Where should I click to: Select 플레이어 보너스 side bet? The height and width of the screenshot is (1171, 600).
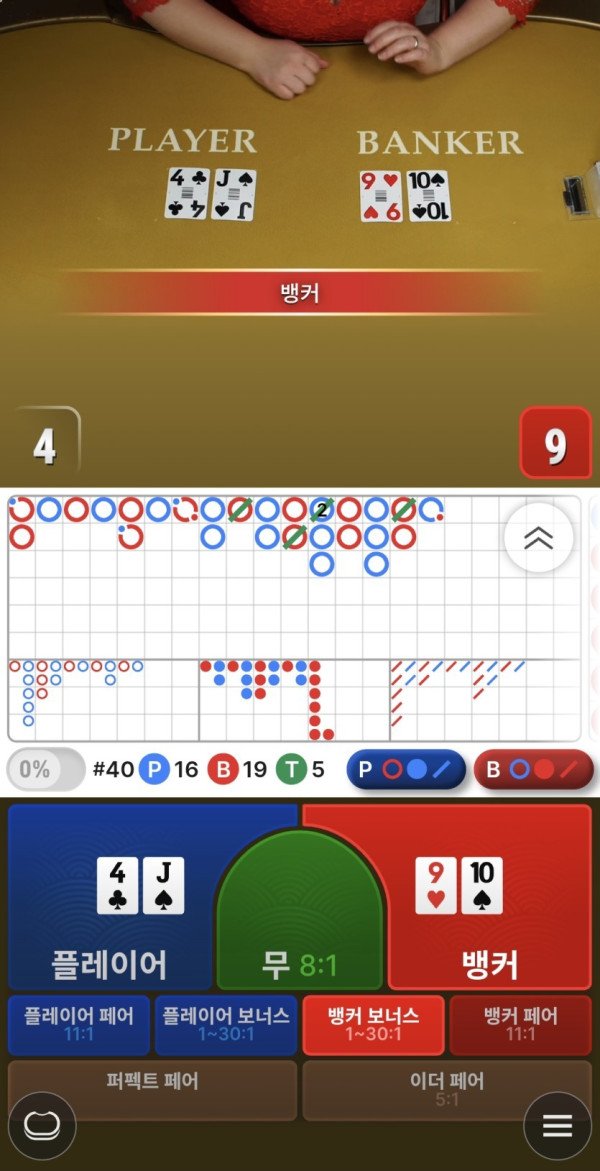[226, 1024]
